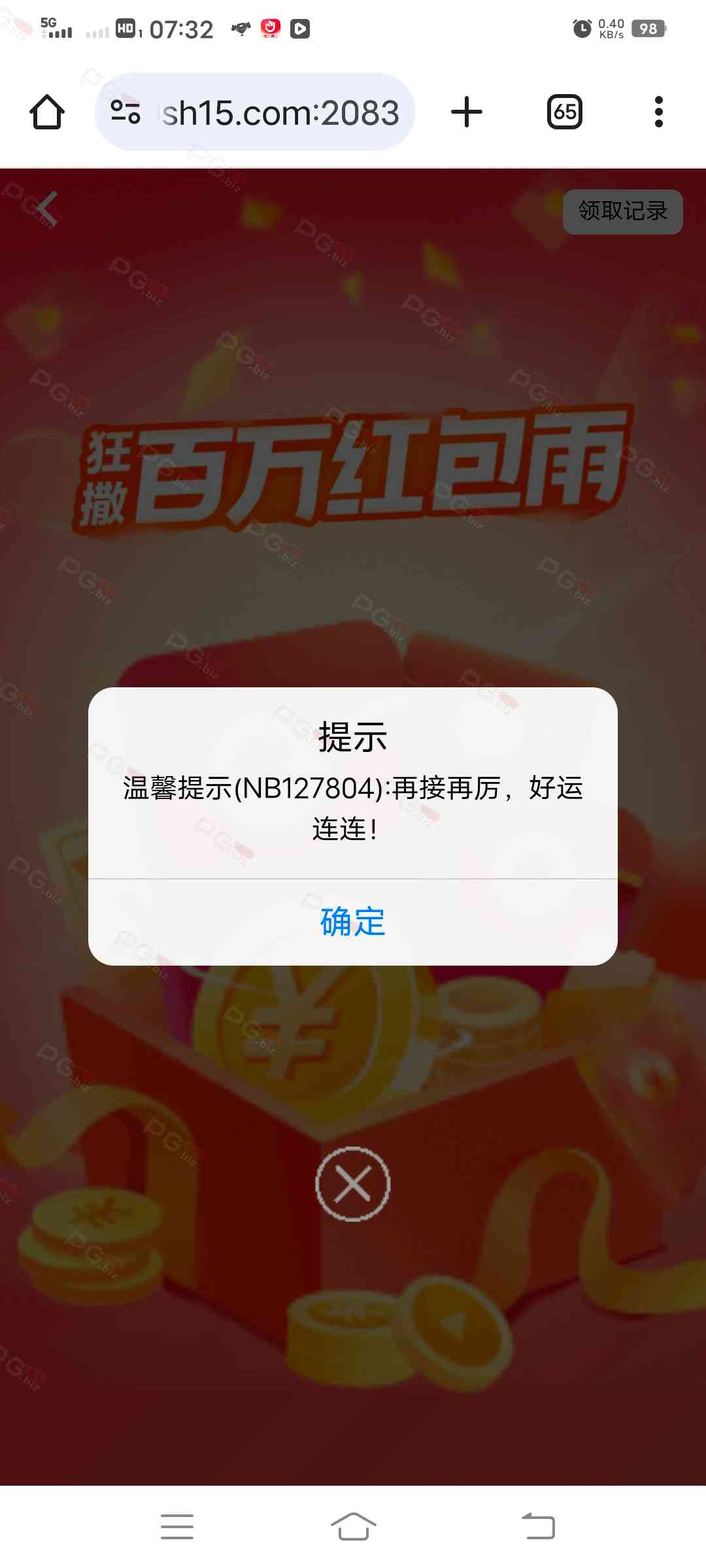Open the browser overflow menu
Viewport: 706px width, 1568px height.
click(x=658, y=112)
